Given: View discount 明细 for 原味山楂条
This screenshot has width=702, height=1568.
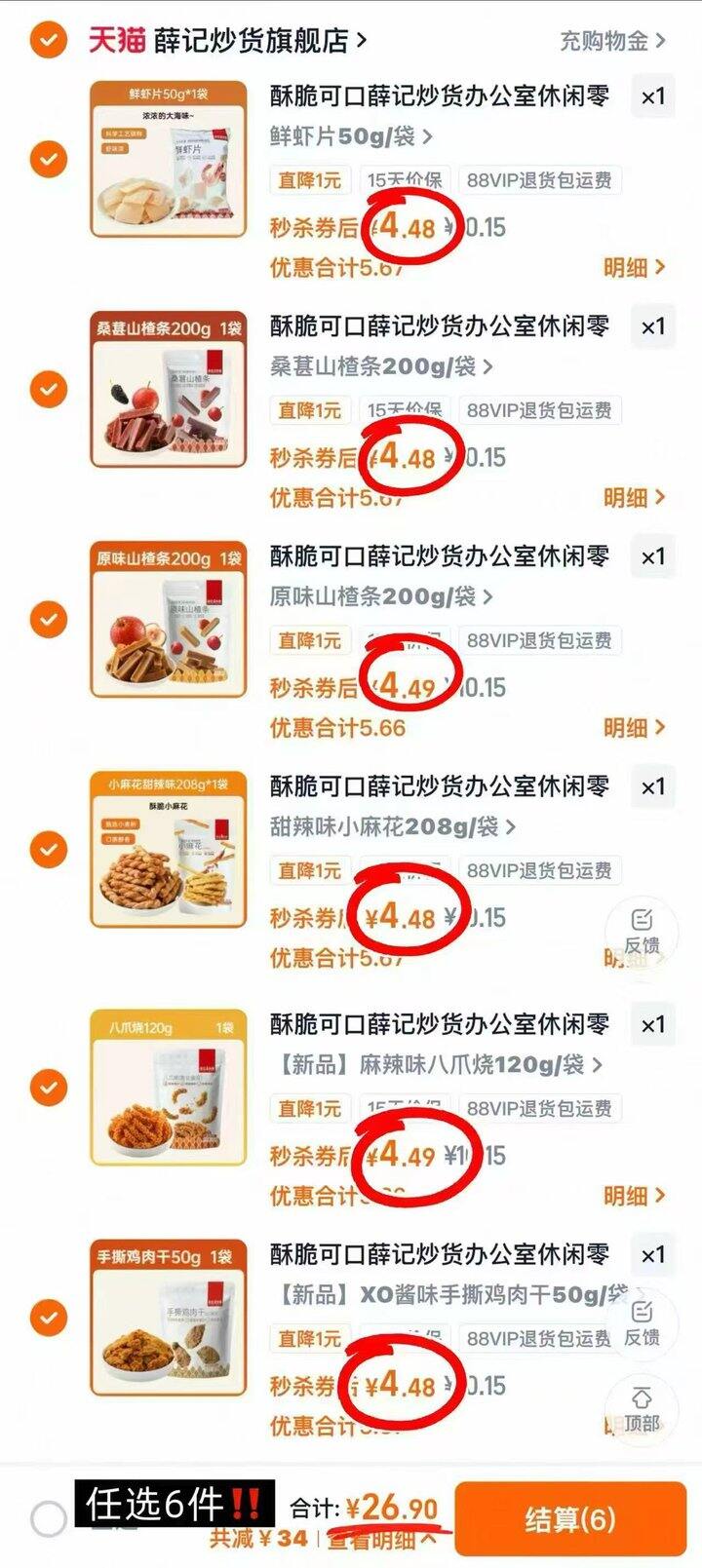Looking at the screenshot, I should [x=634, y=727].
